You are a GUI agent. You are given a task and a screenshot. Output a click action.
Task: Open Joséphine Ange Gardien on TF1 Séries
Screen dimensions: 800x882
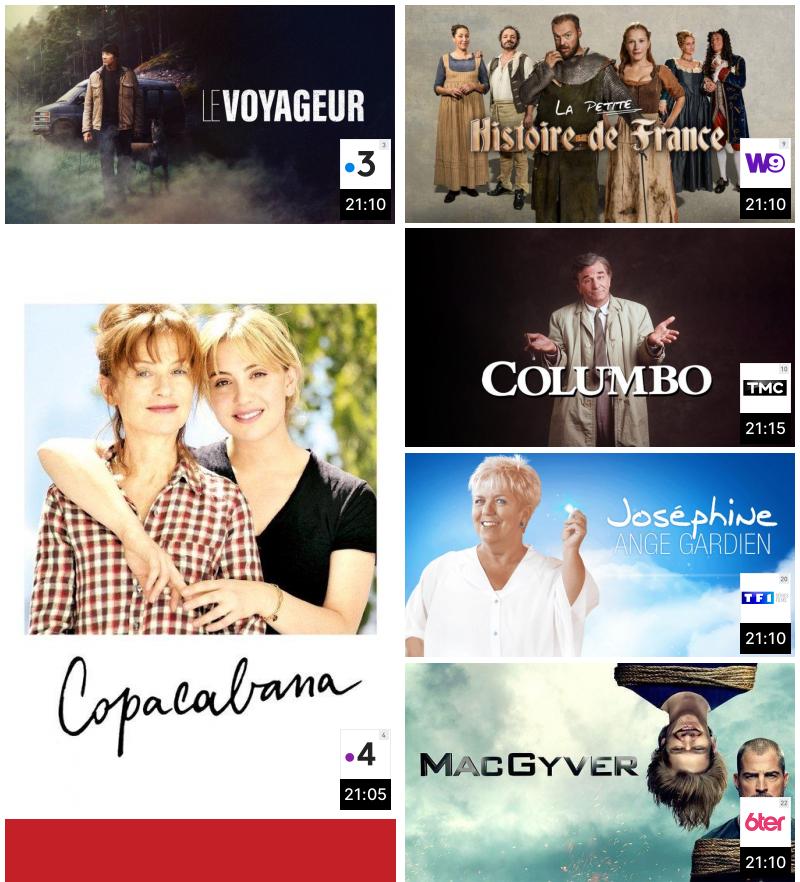[599, 554]
